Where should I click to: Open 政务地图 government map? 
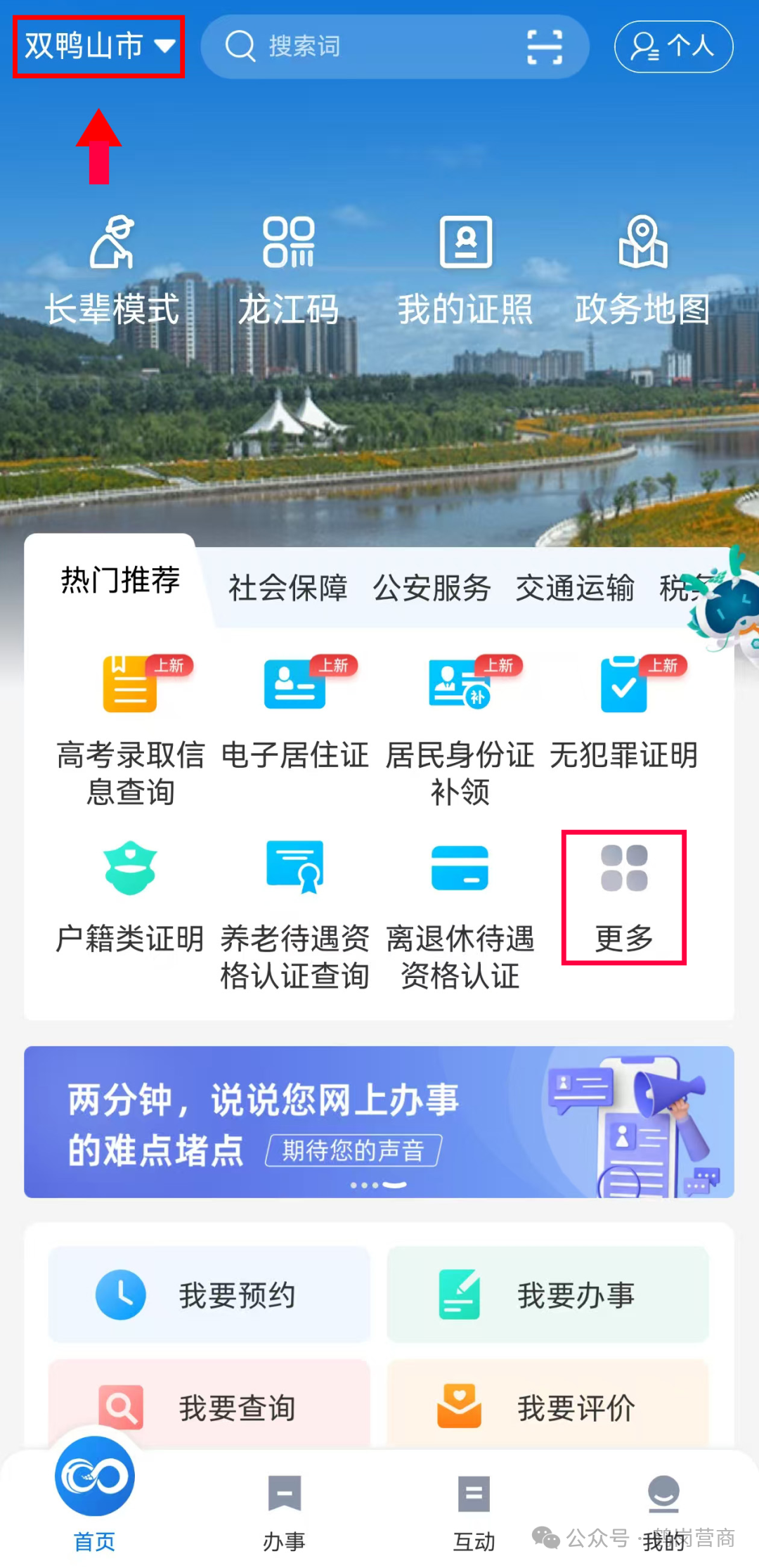point(642,271)
